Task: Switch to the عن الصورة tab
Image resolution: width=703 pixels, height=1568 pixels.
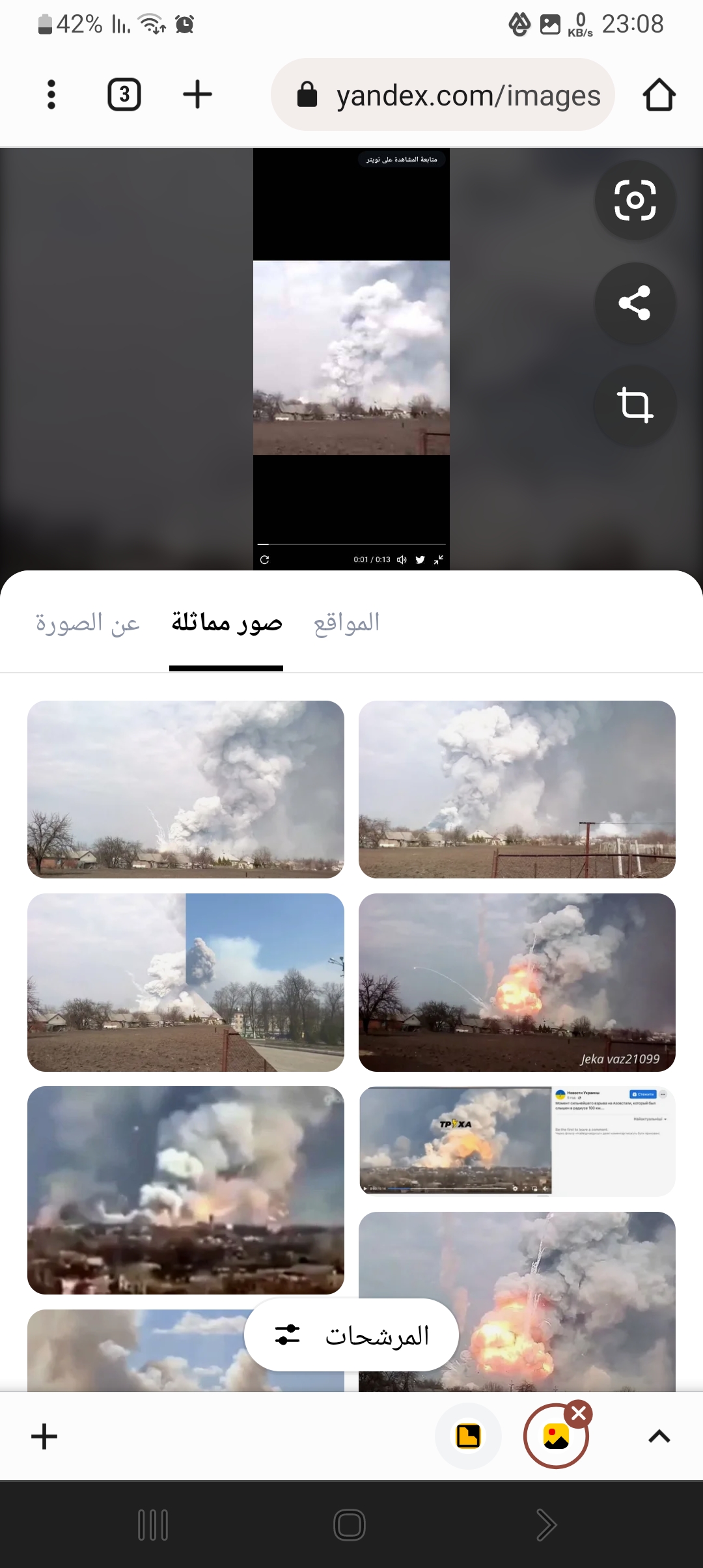Action: [x=88, y=623]
